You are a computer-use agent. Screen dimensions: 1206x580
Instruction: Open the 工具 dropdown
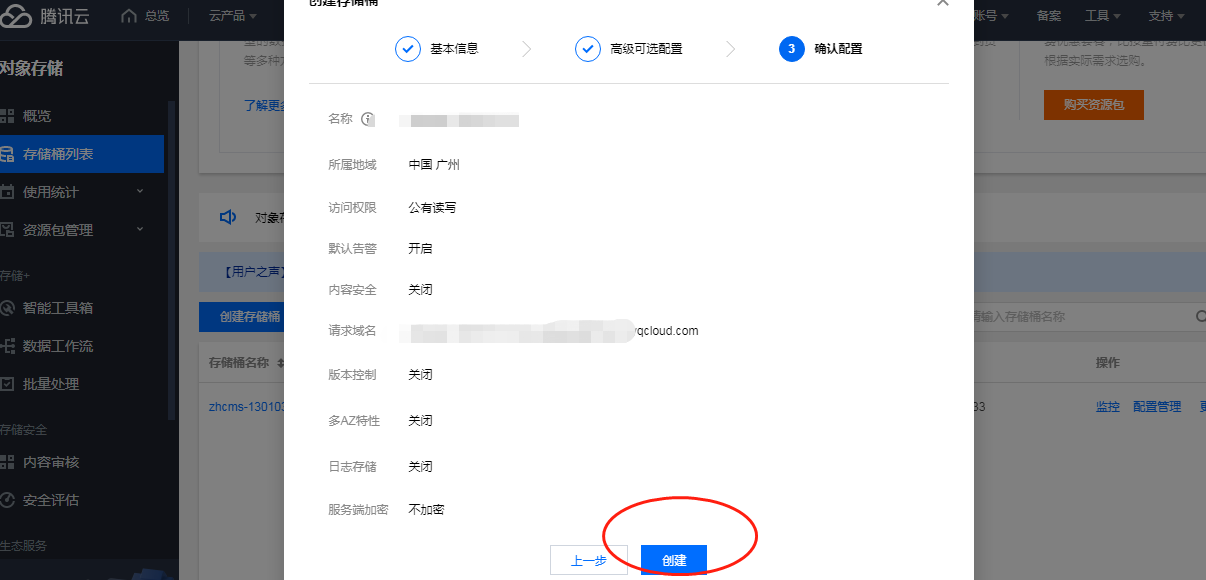tap(1102, 16)
